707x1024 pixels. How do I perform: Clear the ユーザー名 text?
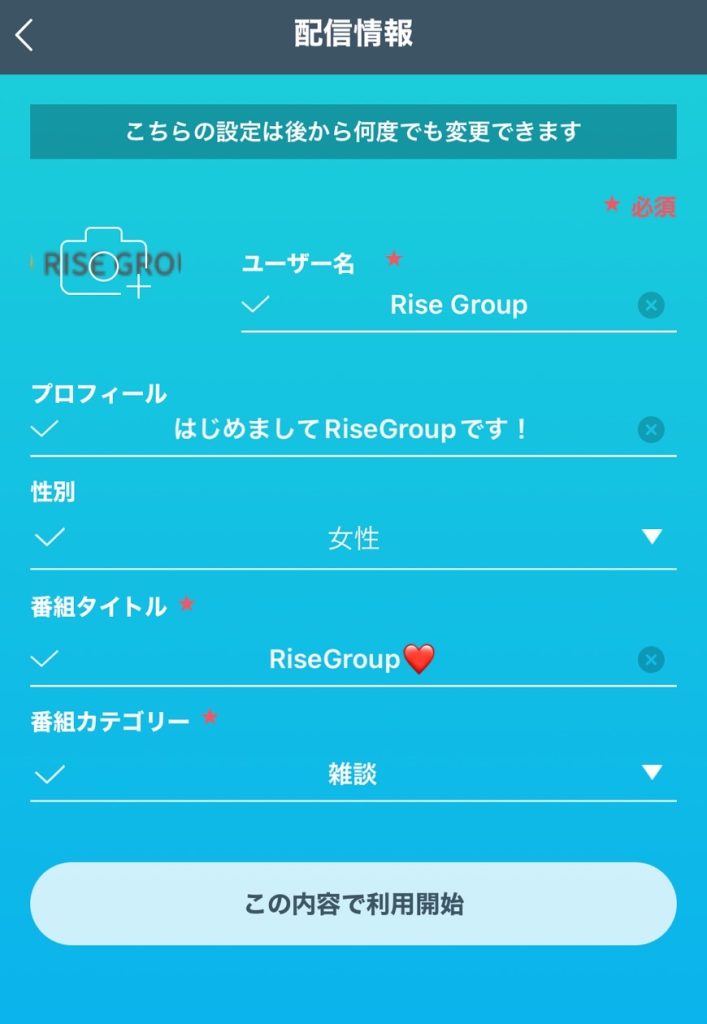click(x=651, y=305)
